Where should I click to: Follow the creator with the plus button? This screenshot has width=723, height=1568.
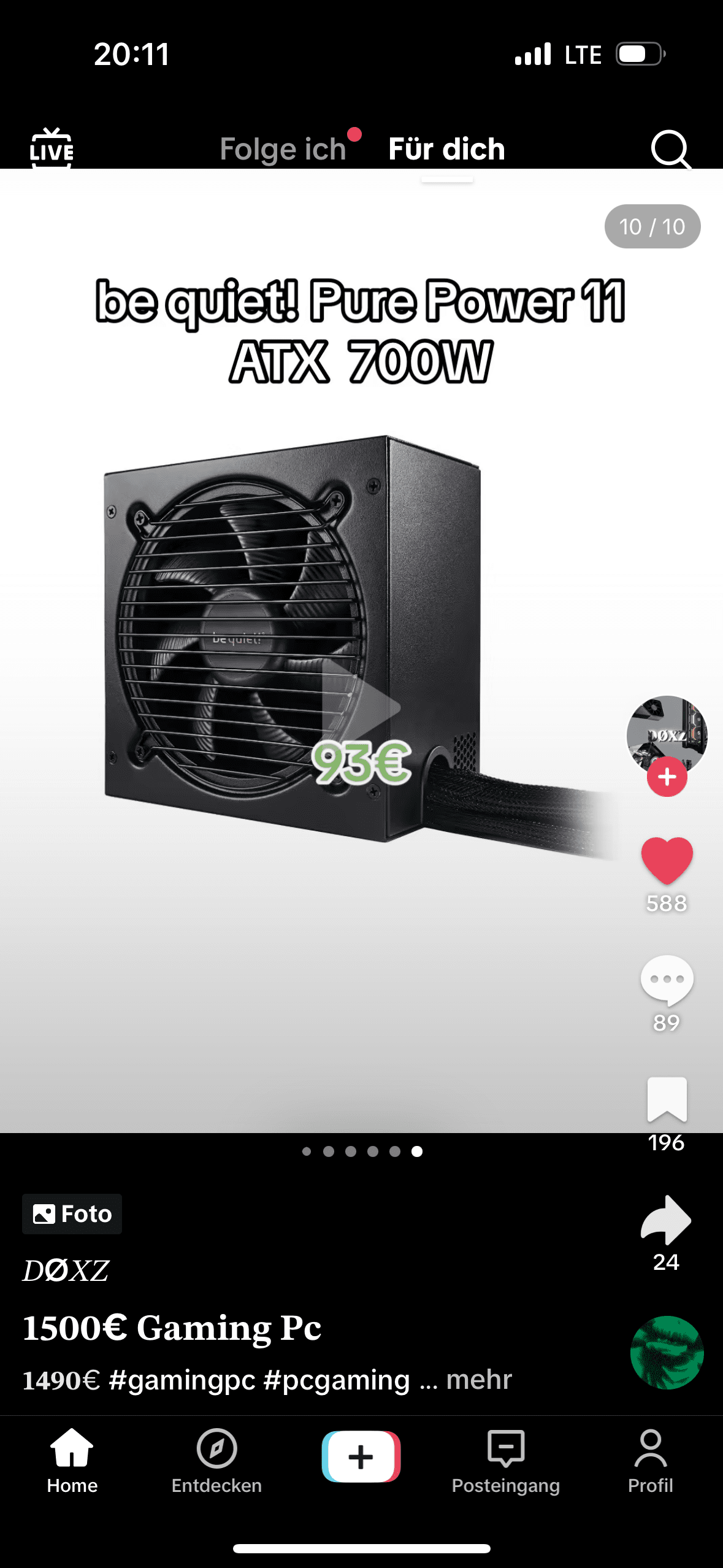(x=667, y=777)
